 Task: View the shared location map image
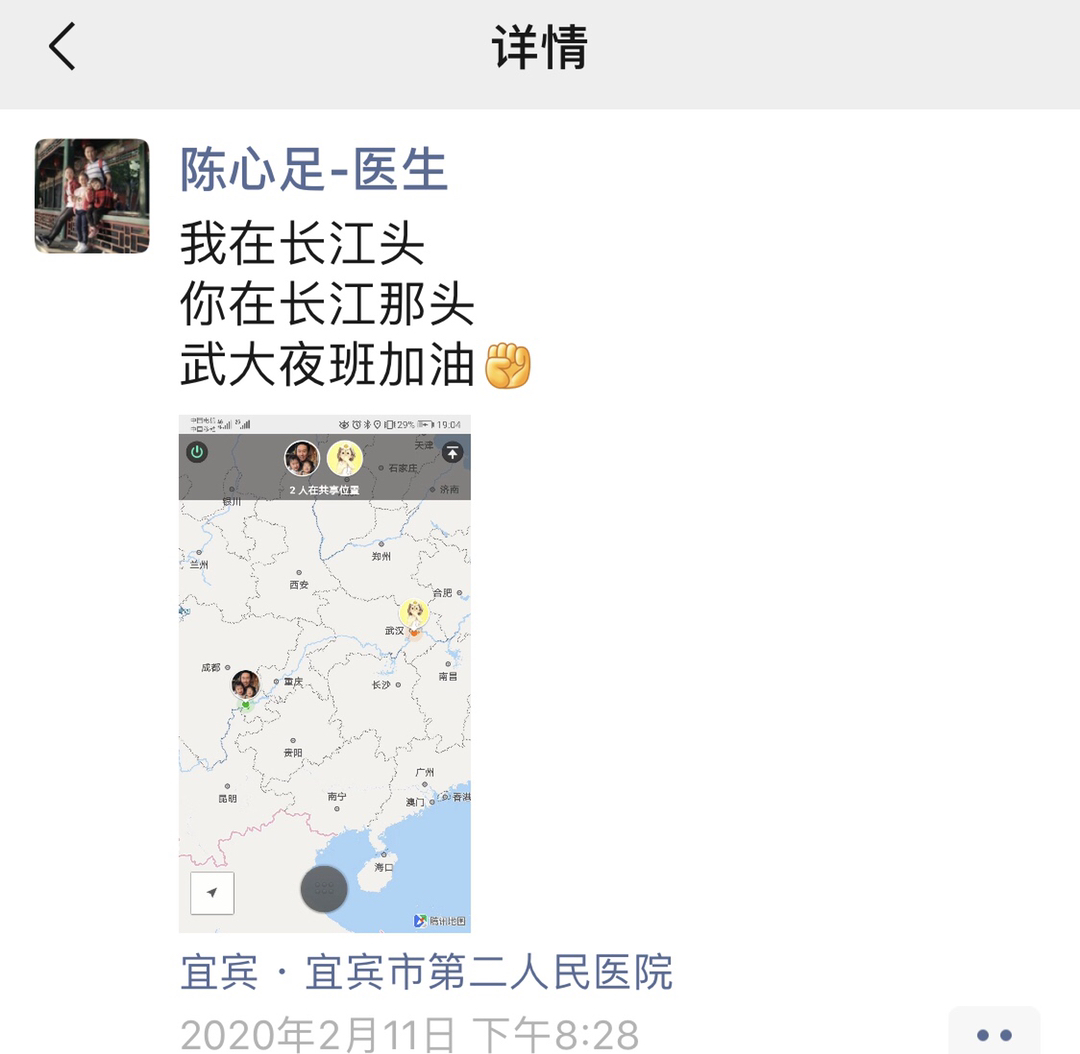(x=325, y=673)
